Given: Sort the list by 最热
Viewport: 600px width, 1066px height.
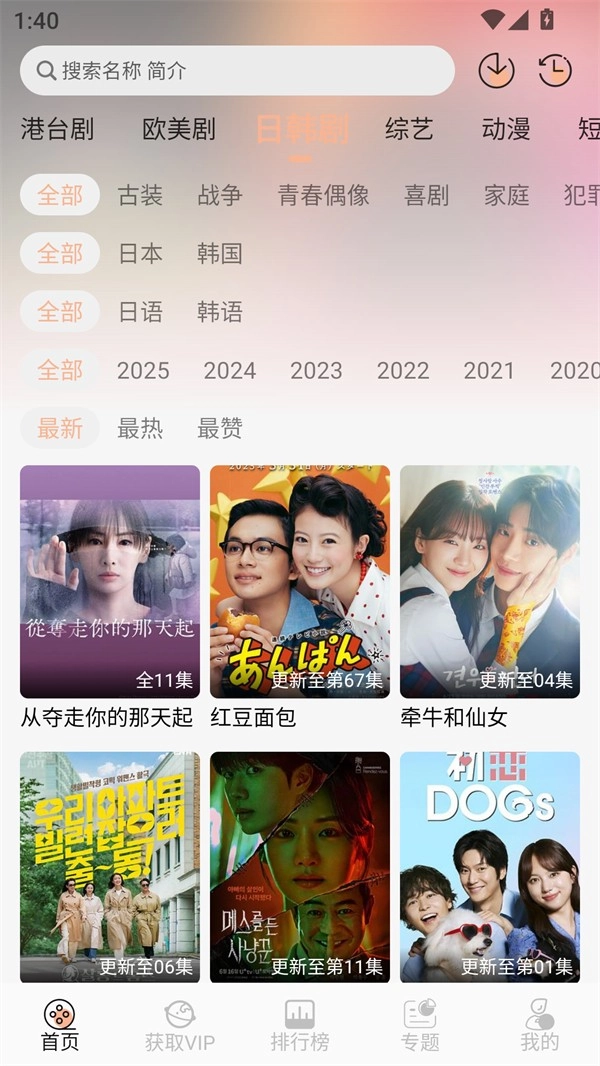Looking at the screenshot, I should pos(140,429).
